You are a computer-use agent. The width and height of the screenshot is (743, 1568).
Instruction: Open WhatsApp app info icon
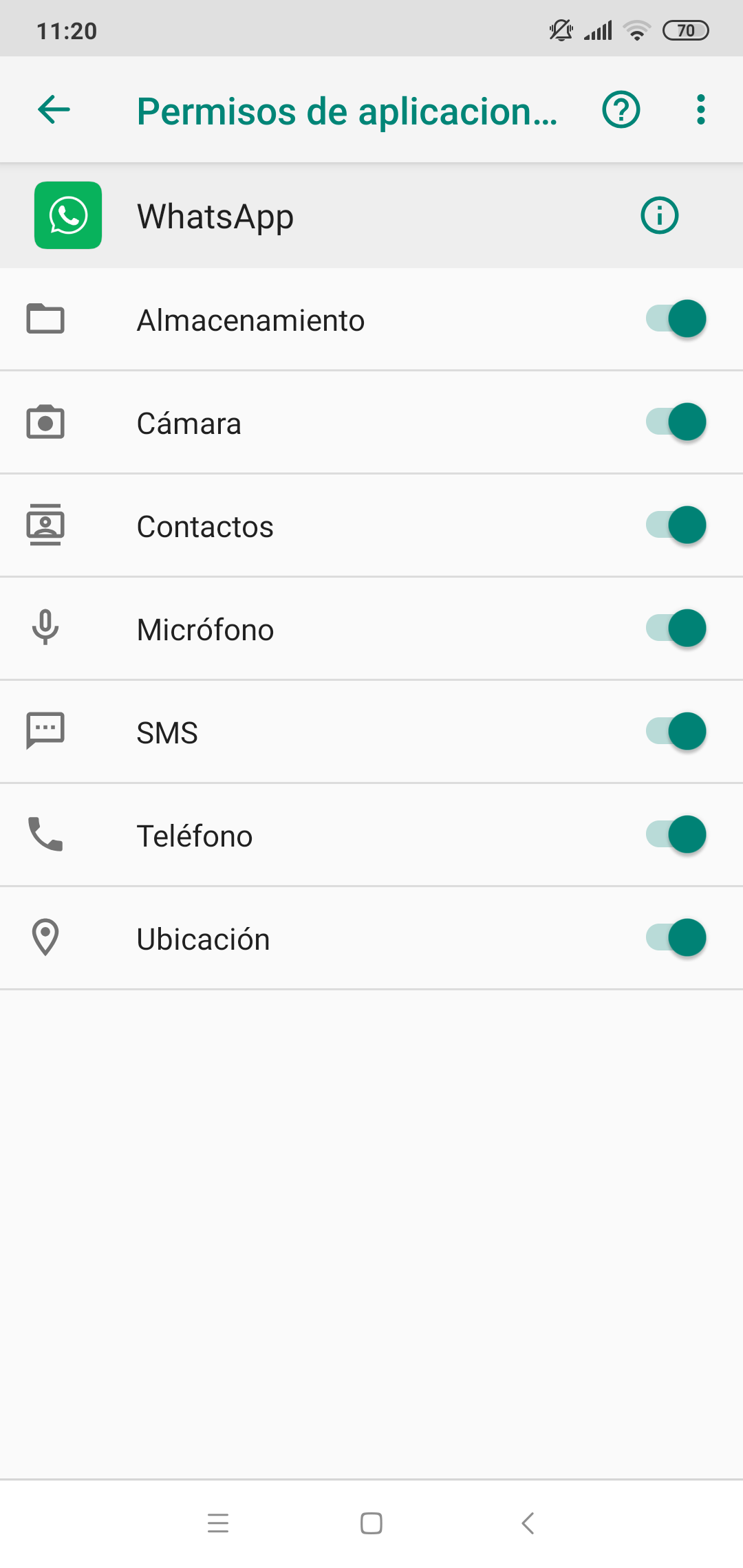click(659, 215)
